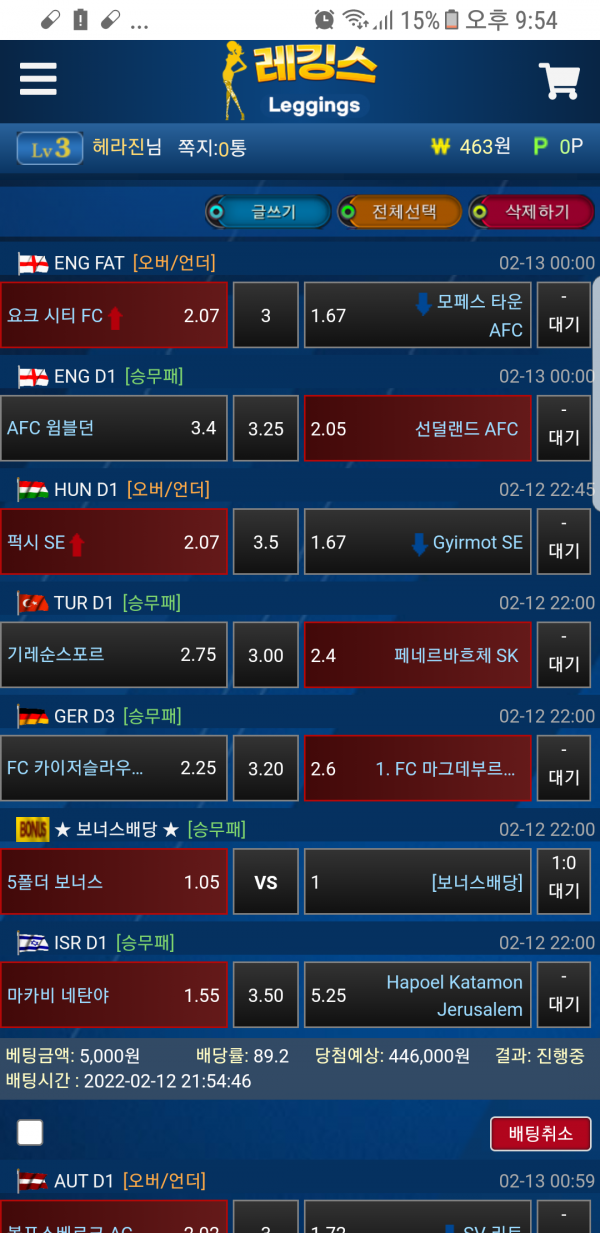This screenshot has width=600, height=1233.
Task: Select 모페스 타운 AFC odds 1.67
Action: coord(417,316)
